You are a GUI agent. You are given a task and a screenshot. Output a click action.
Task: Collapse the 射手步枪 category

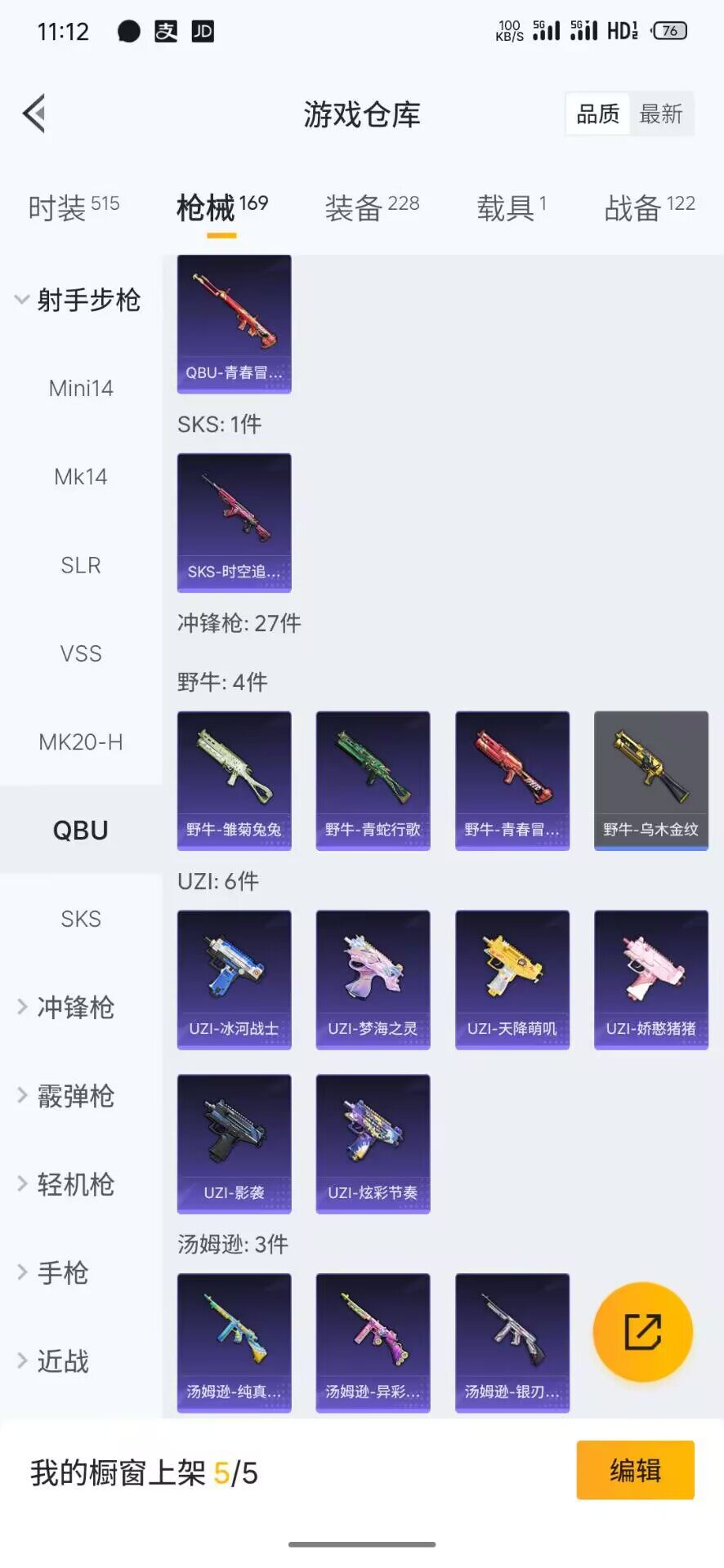point(78,300)
